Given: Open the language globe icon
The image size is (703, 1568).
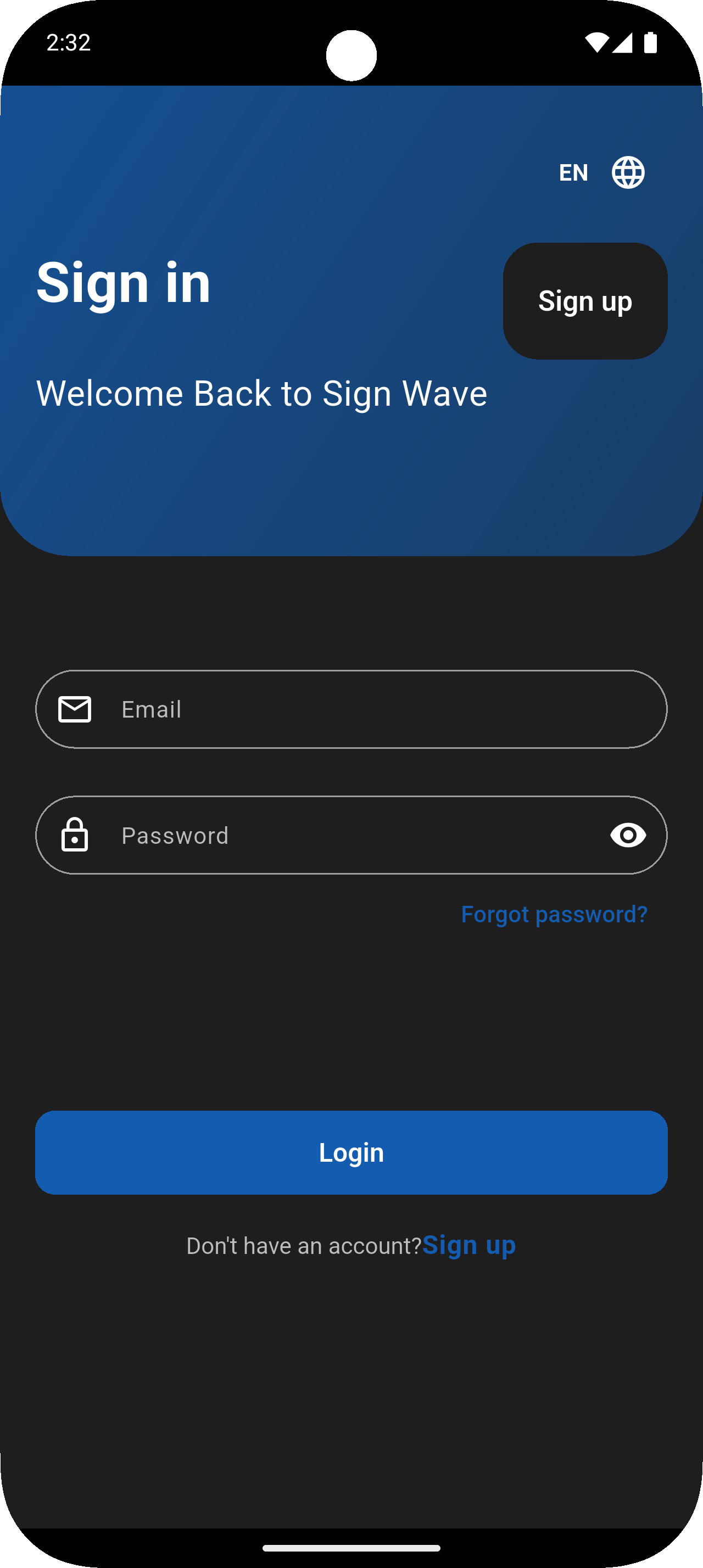Looking at the screenshot, I should 628,172.
